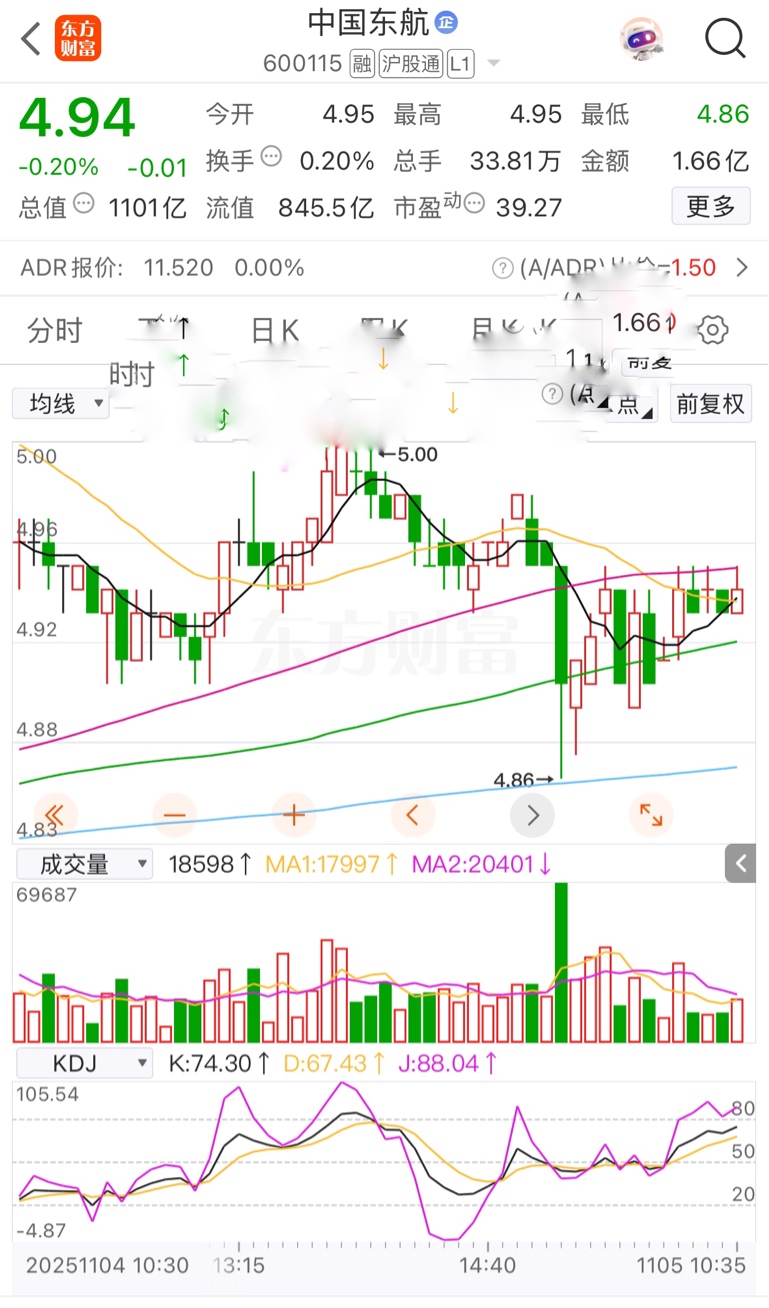
Task: Open chart settings gear
Action: pyautogui.click(x=713, y=330)
